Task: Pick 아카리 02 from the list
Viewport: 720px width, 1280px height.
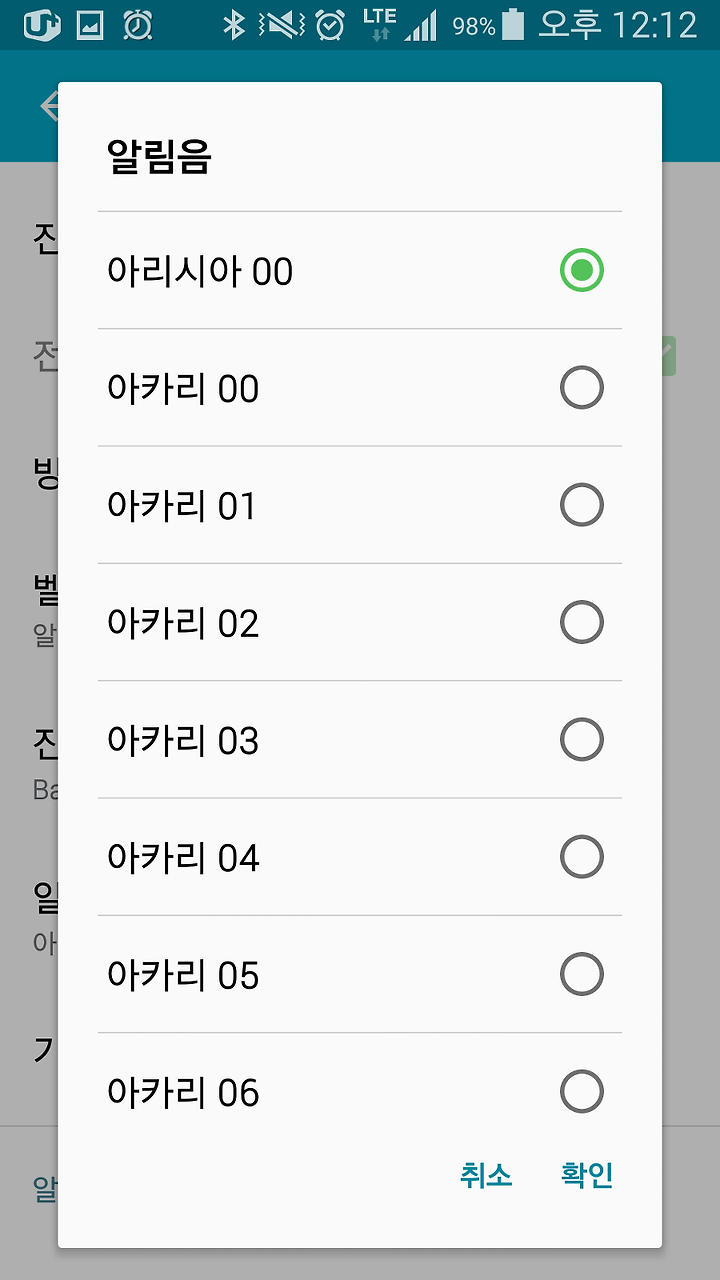Action: pyautogui.click(x=360, y=622)
